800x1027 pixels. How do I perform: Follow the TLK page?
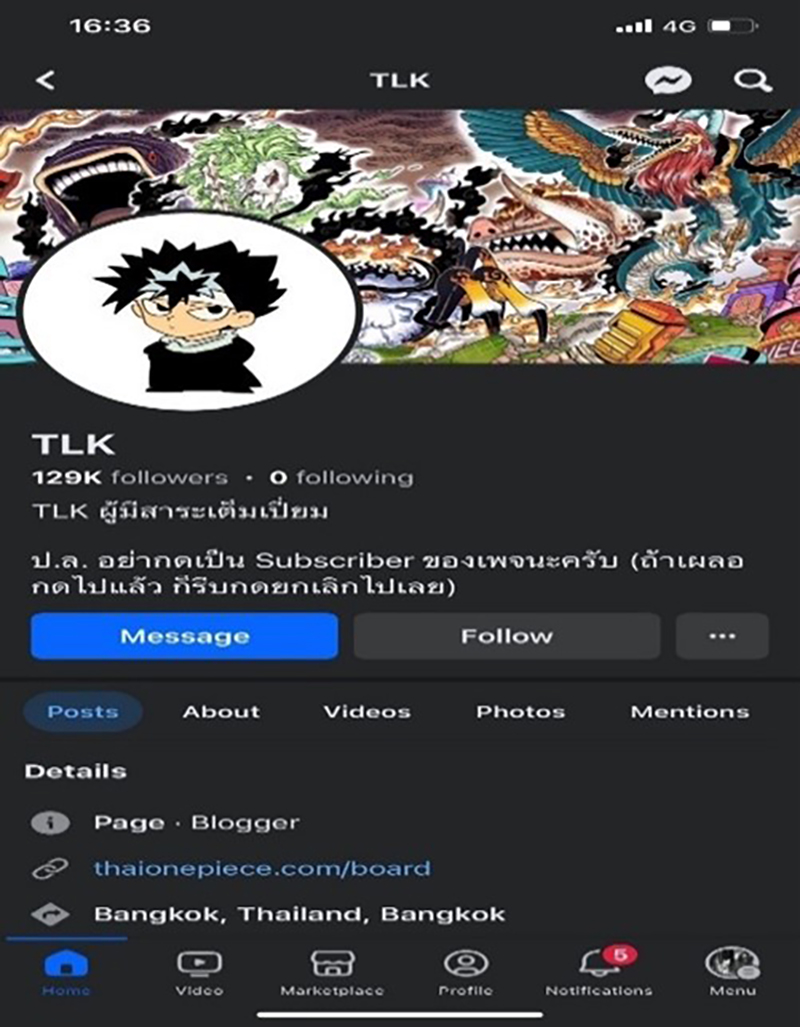(506, 636)
